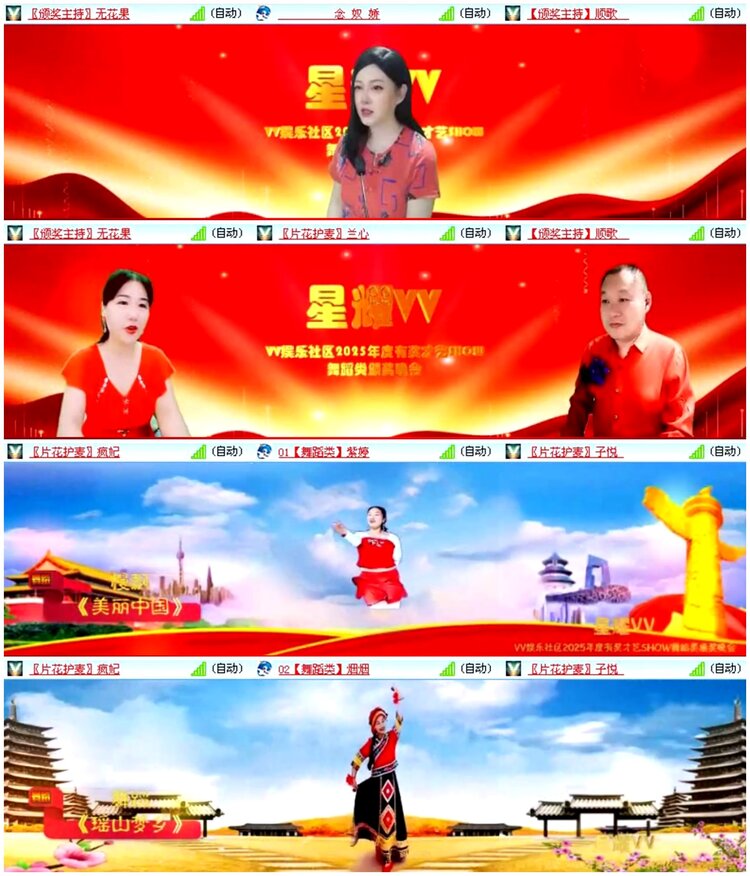Click the globe icon next to 念奴娇
The image size is (750, 876).
point(263,13)
